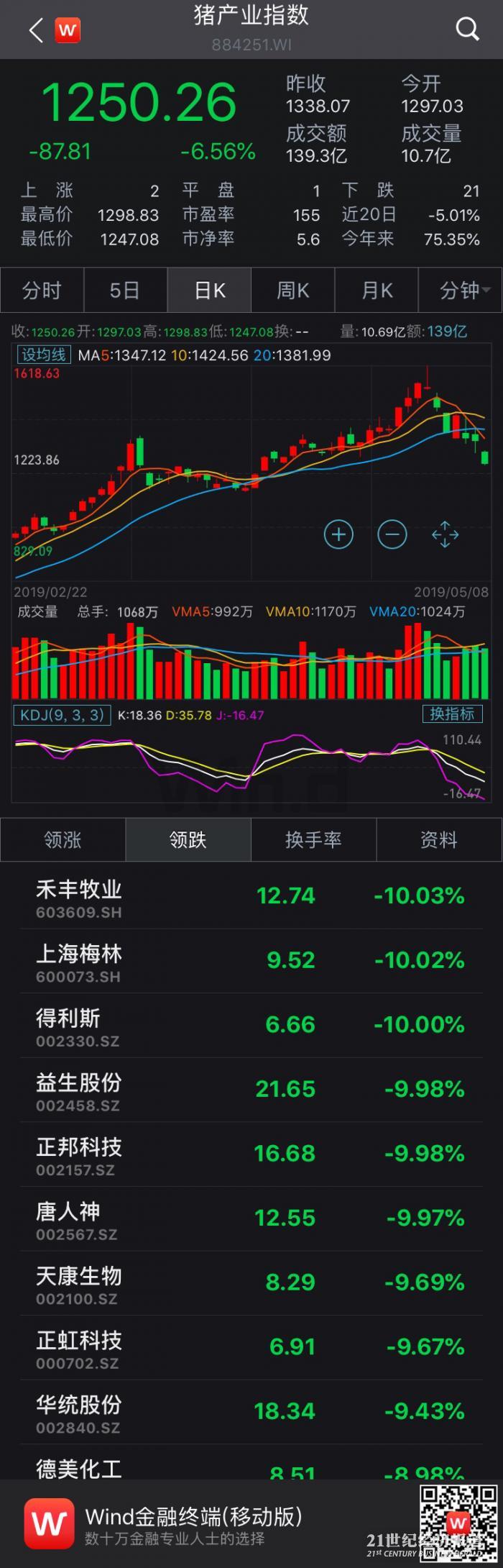The width and height of the screenshot is (503, 1568).
Task: Open the 唐人神 stock row
Action: point(251,1219)
